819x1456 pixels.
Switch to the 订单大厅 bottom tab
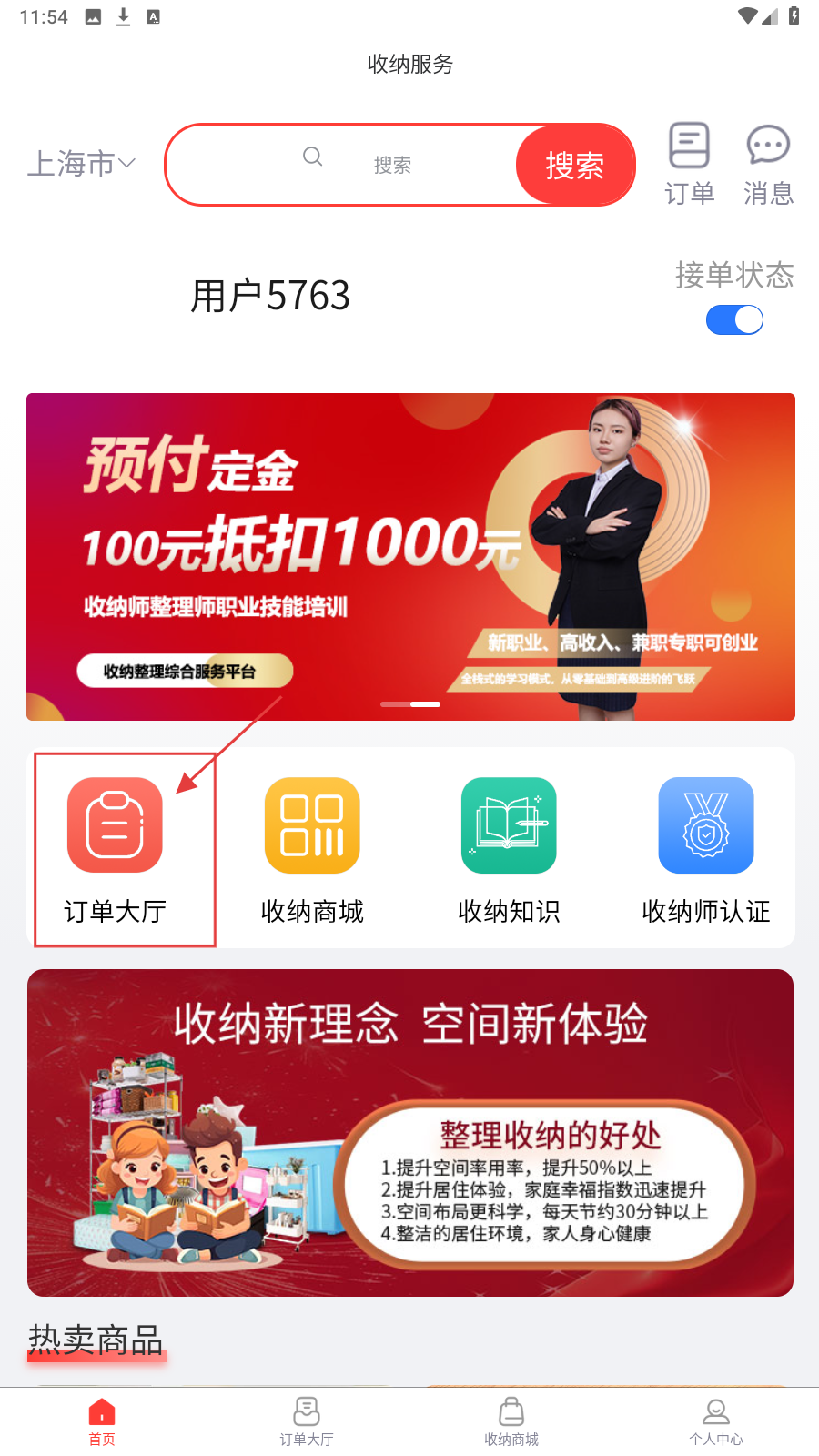(307, 1422)
